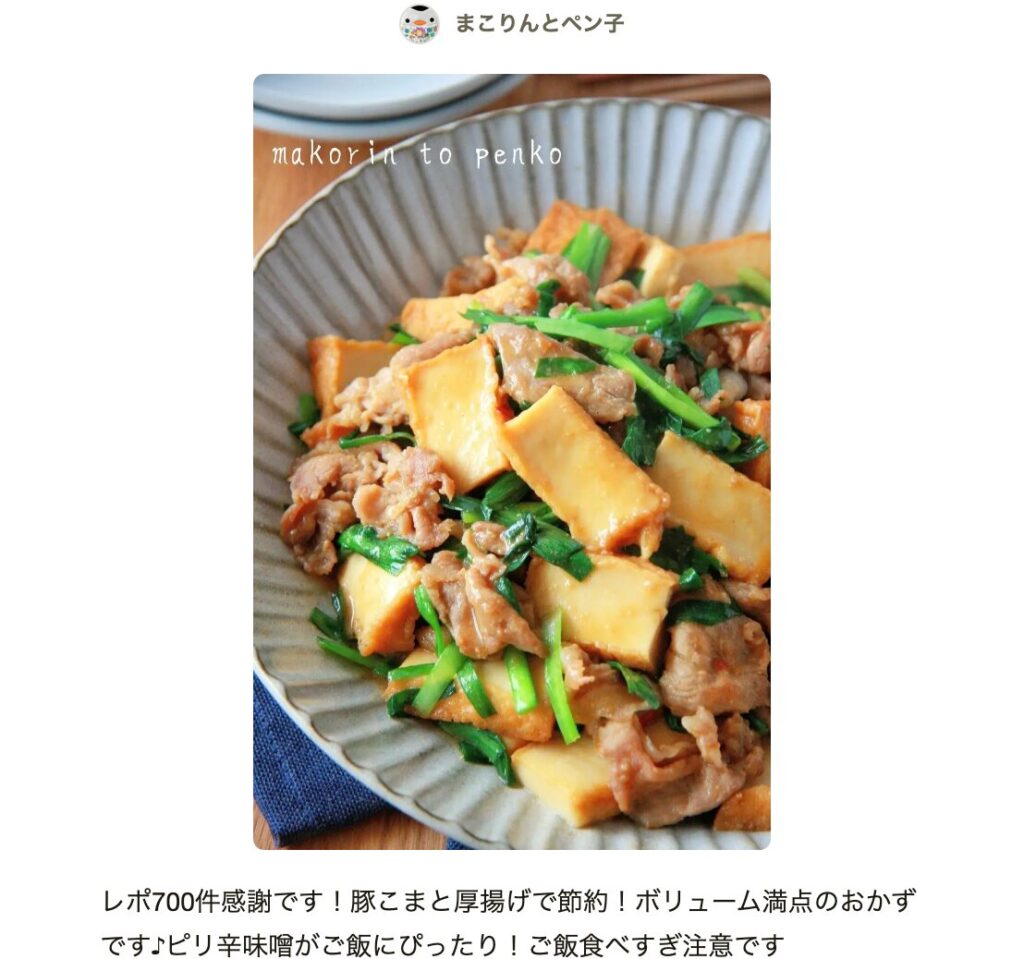This screenshot has width=1024, height=959.
Task: Open the pork and atsuage recipe photo
Action: [511, 461]
